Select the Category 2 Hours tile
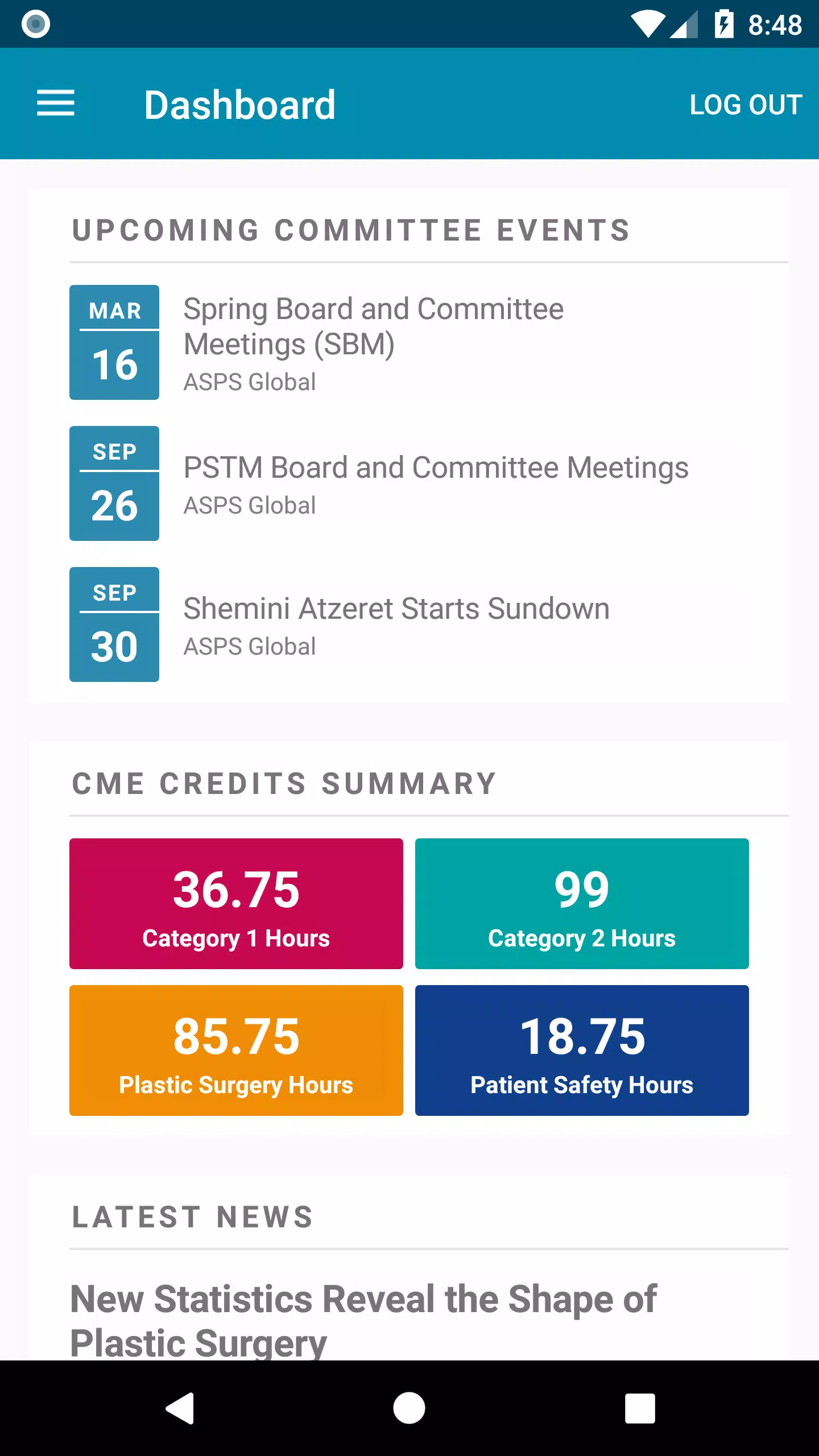Image resolution: width=819 pixels, height=1456 pixels. (x=582, y=904)
